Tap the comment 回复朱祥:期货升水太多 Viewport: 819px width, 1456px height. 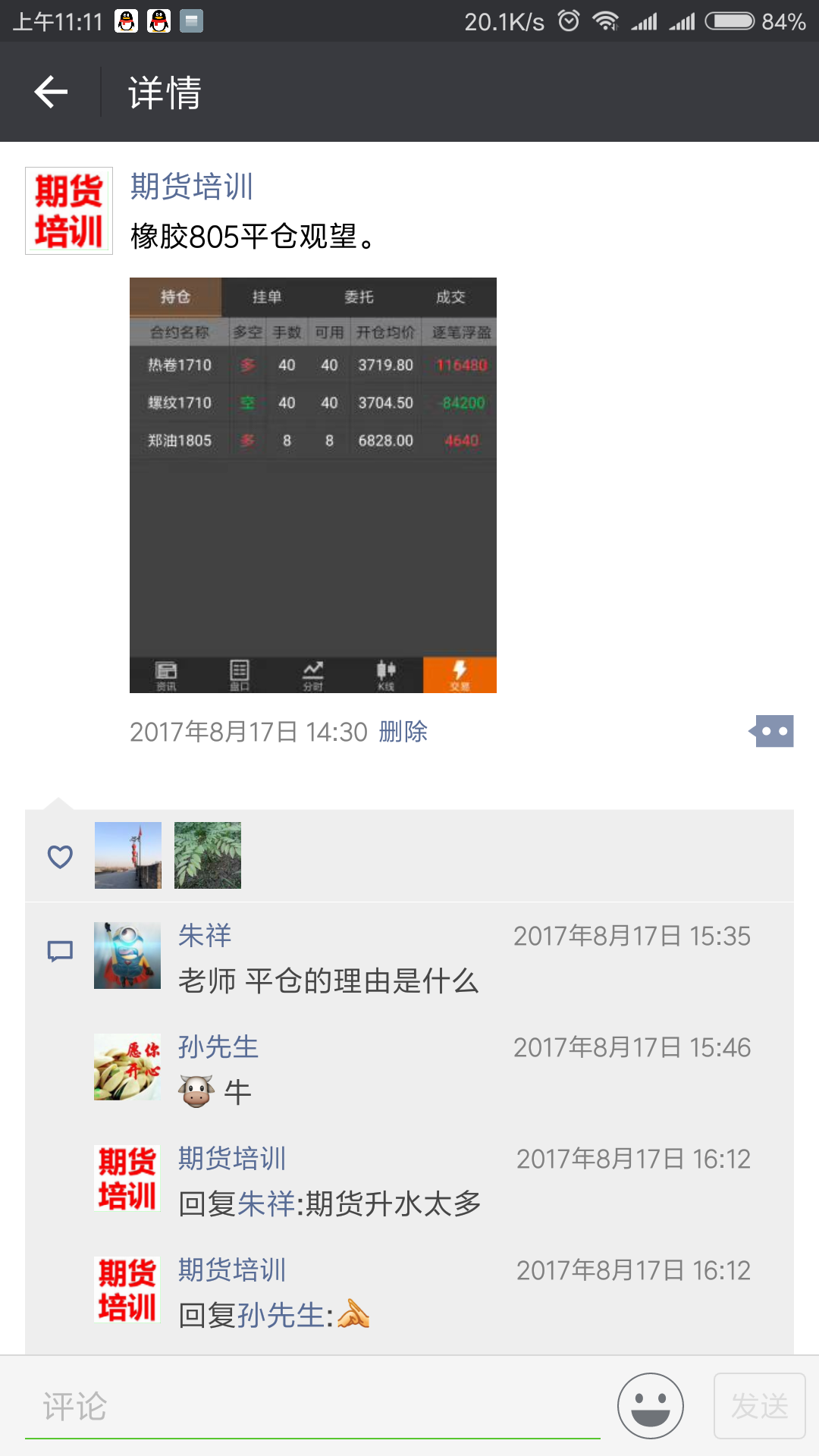point(330,1203)
